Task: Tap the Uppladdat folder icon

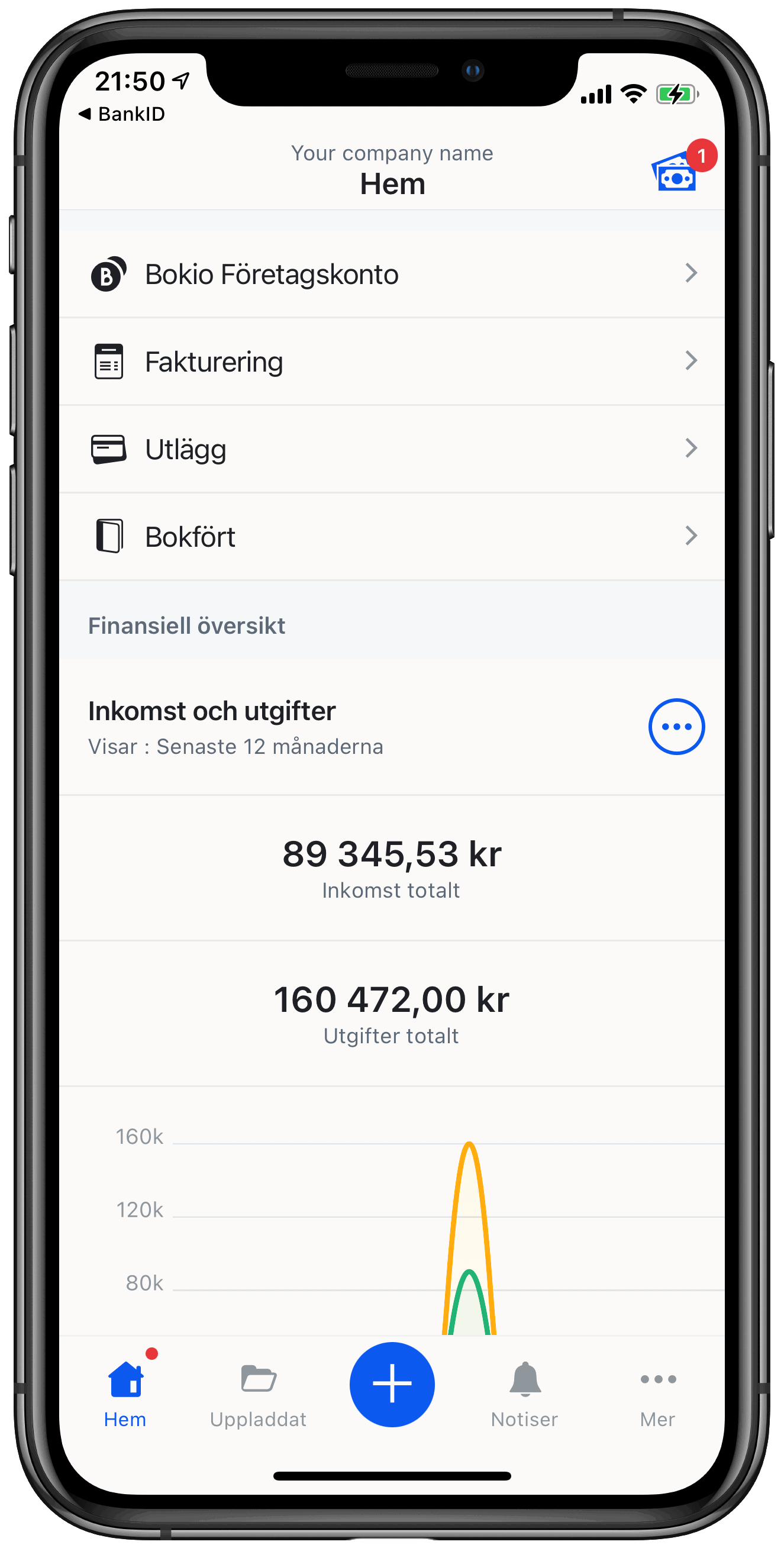Action: click(258, 1379)
